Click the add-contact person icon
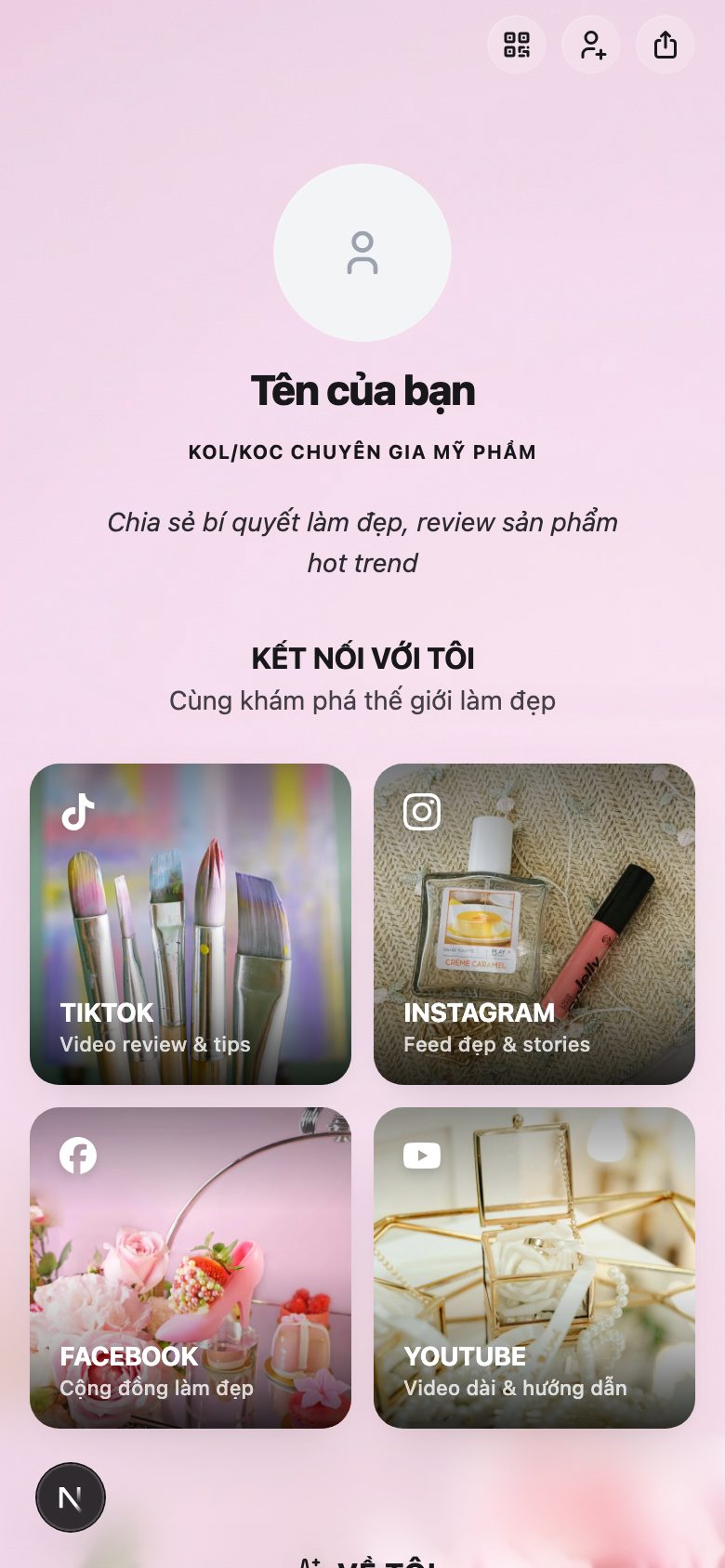 tap(590, 44)
